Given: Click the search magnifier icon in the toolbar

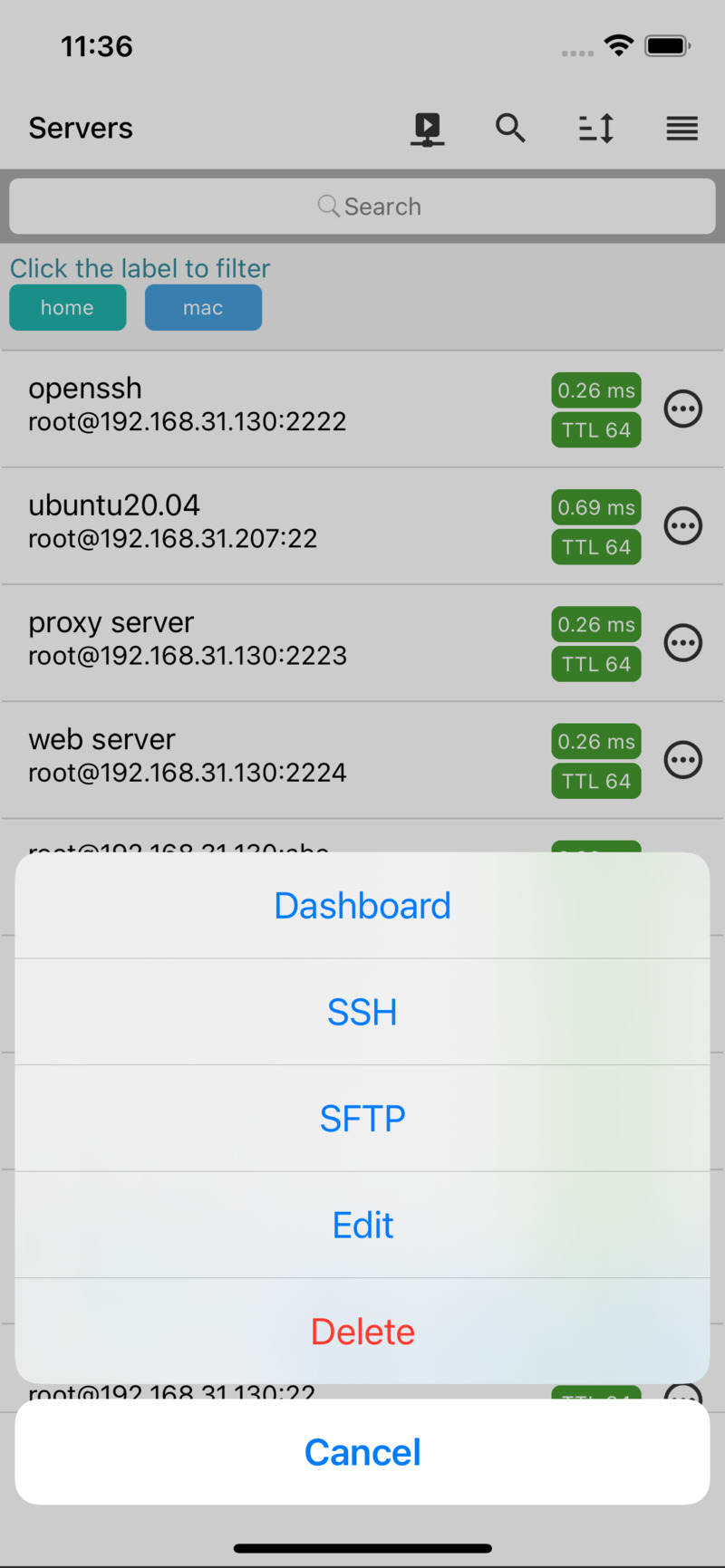Looking at the screenshot, I should pos(510,128).
